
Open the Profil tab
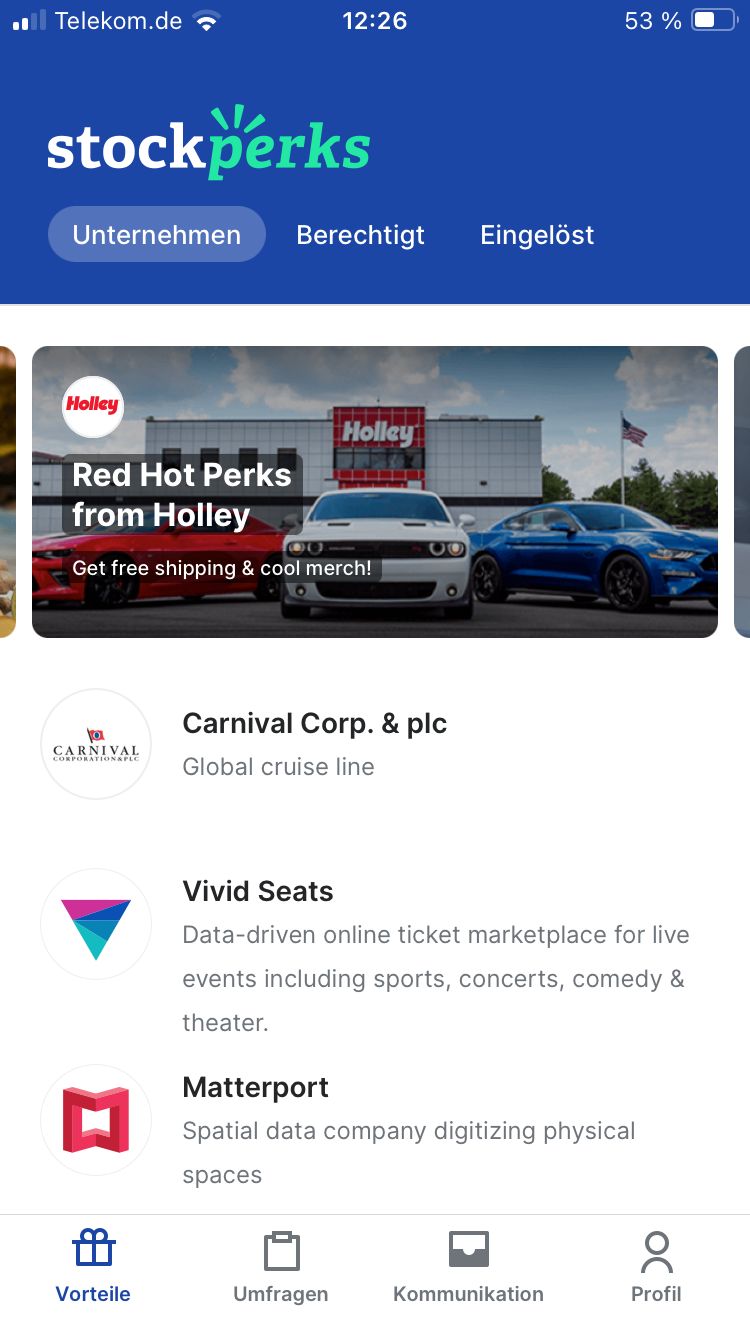pos(656,1267)
